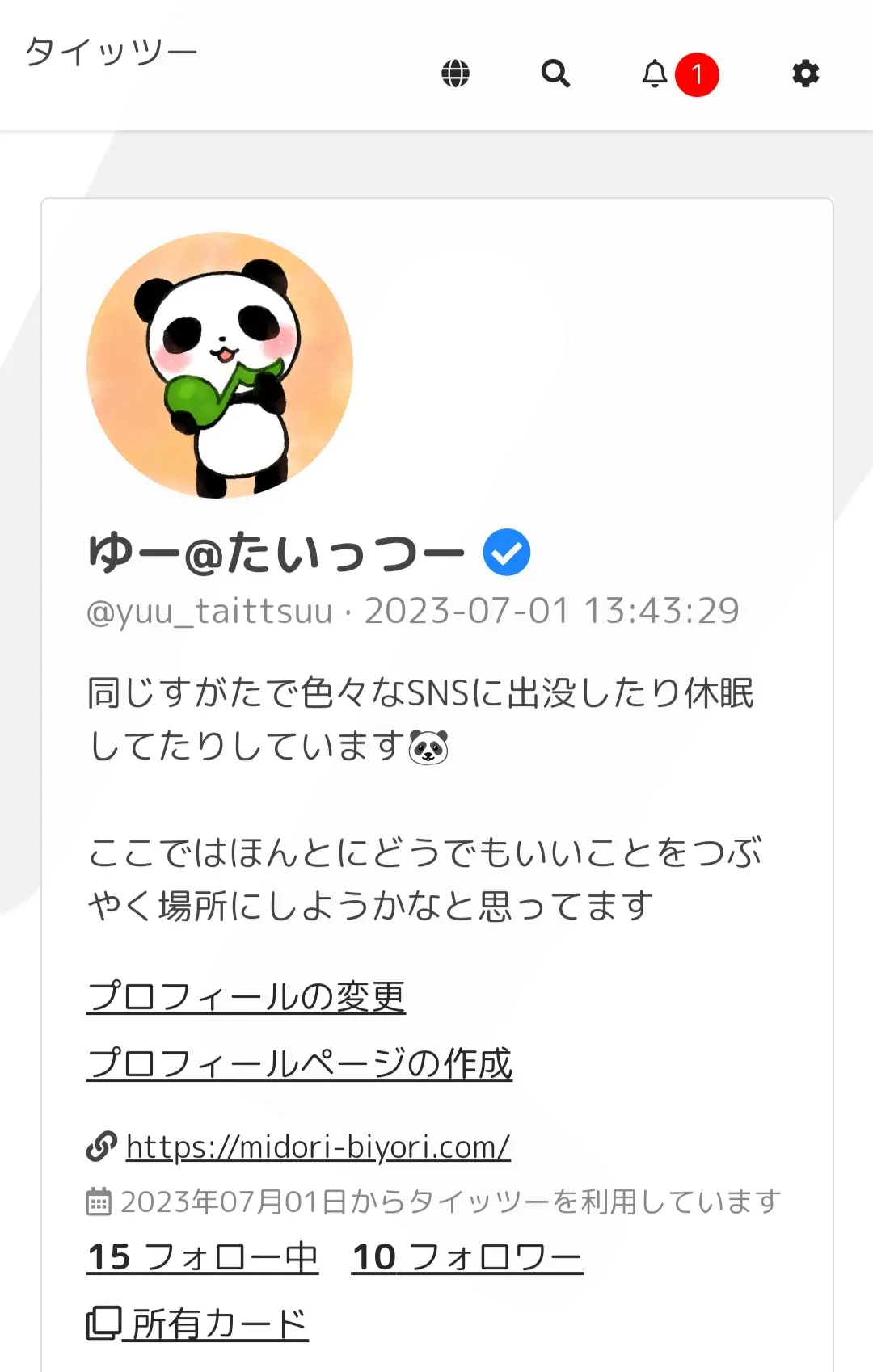873x1372 pixels.
Task: Tap the panda profile avatar
Action: click(220, 365)
